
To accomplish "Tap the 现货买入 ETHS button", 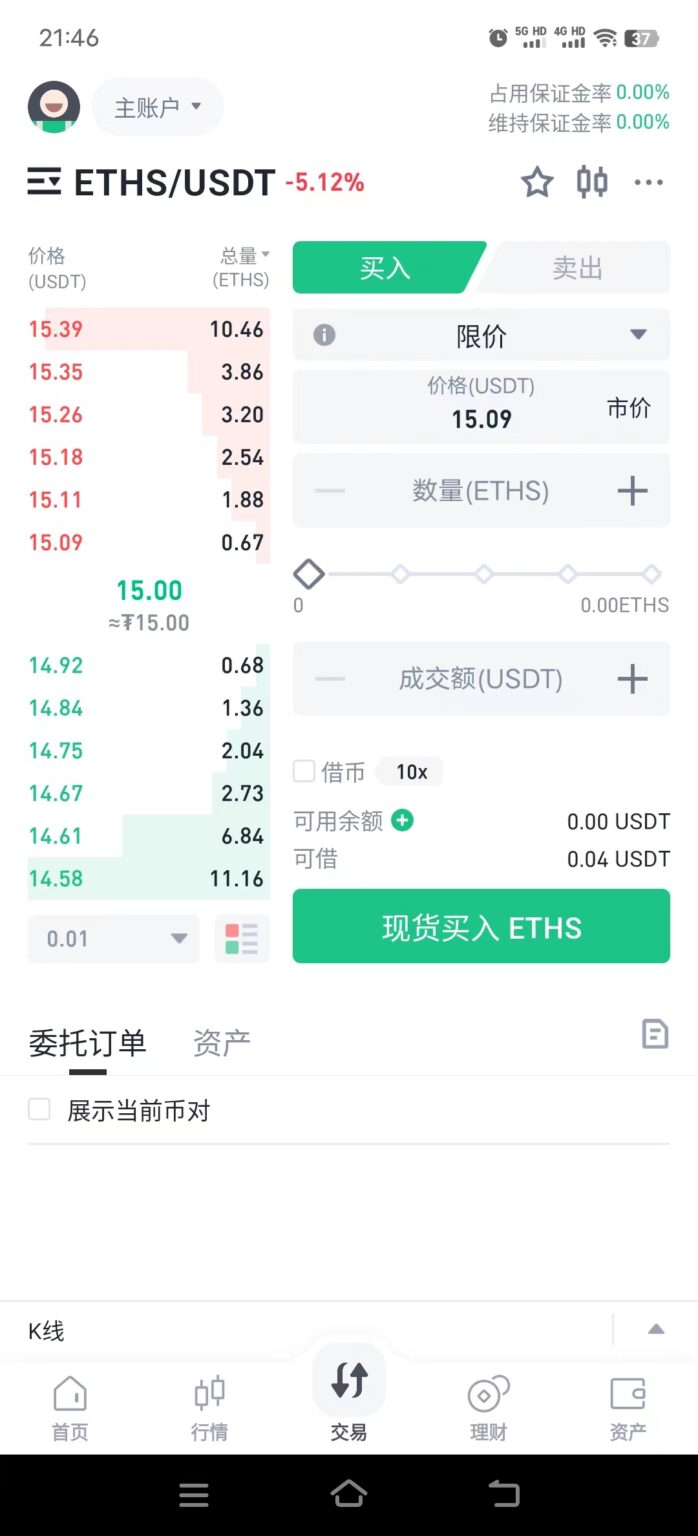I will 481,927.
